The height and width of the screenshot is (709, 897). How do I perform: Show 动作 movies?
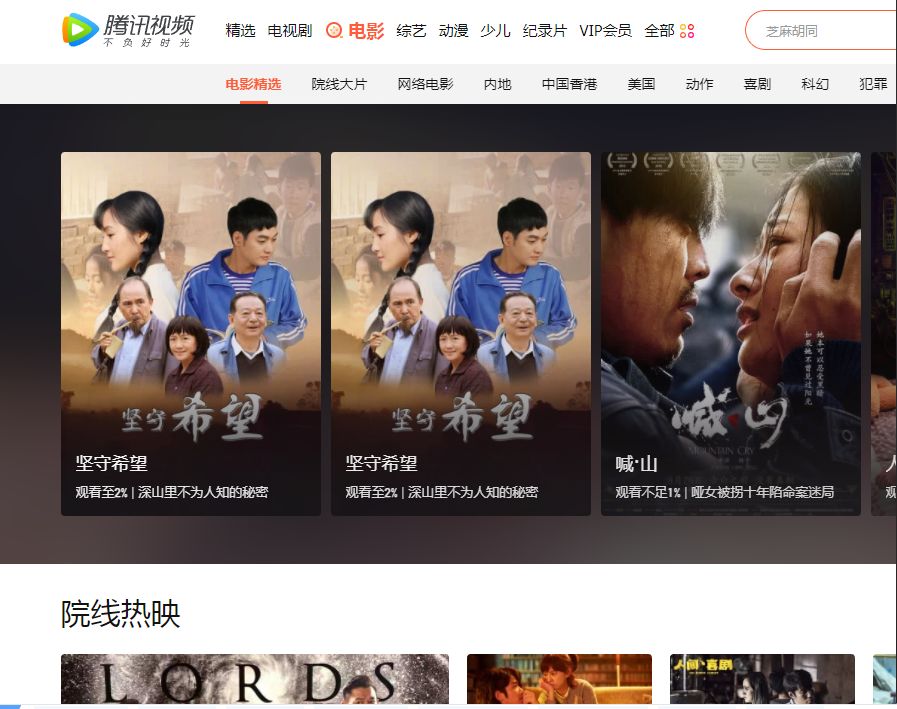click(700, 84)
